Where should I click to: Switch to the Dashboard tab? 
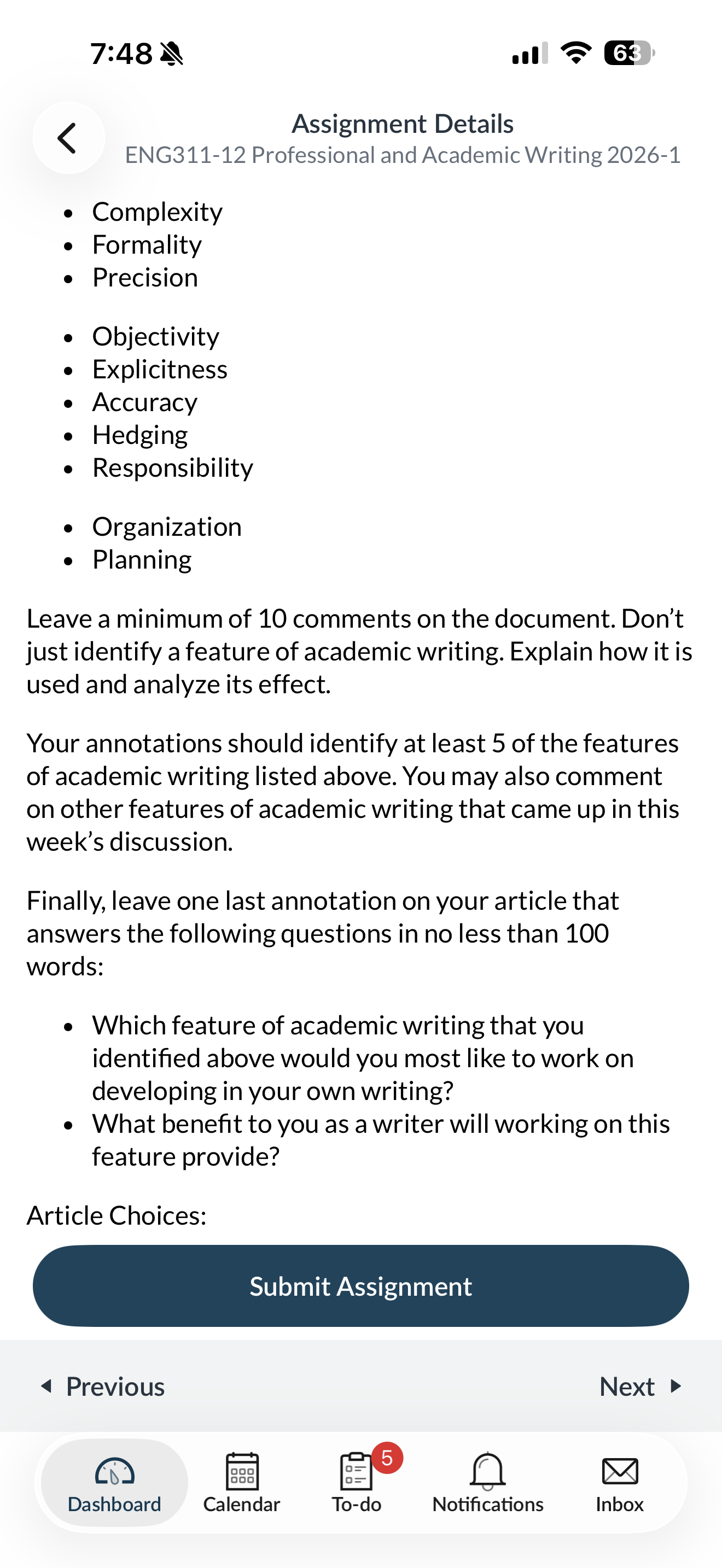tap(114, 1483)
